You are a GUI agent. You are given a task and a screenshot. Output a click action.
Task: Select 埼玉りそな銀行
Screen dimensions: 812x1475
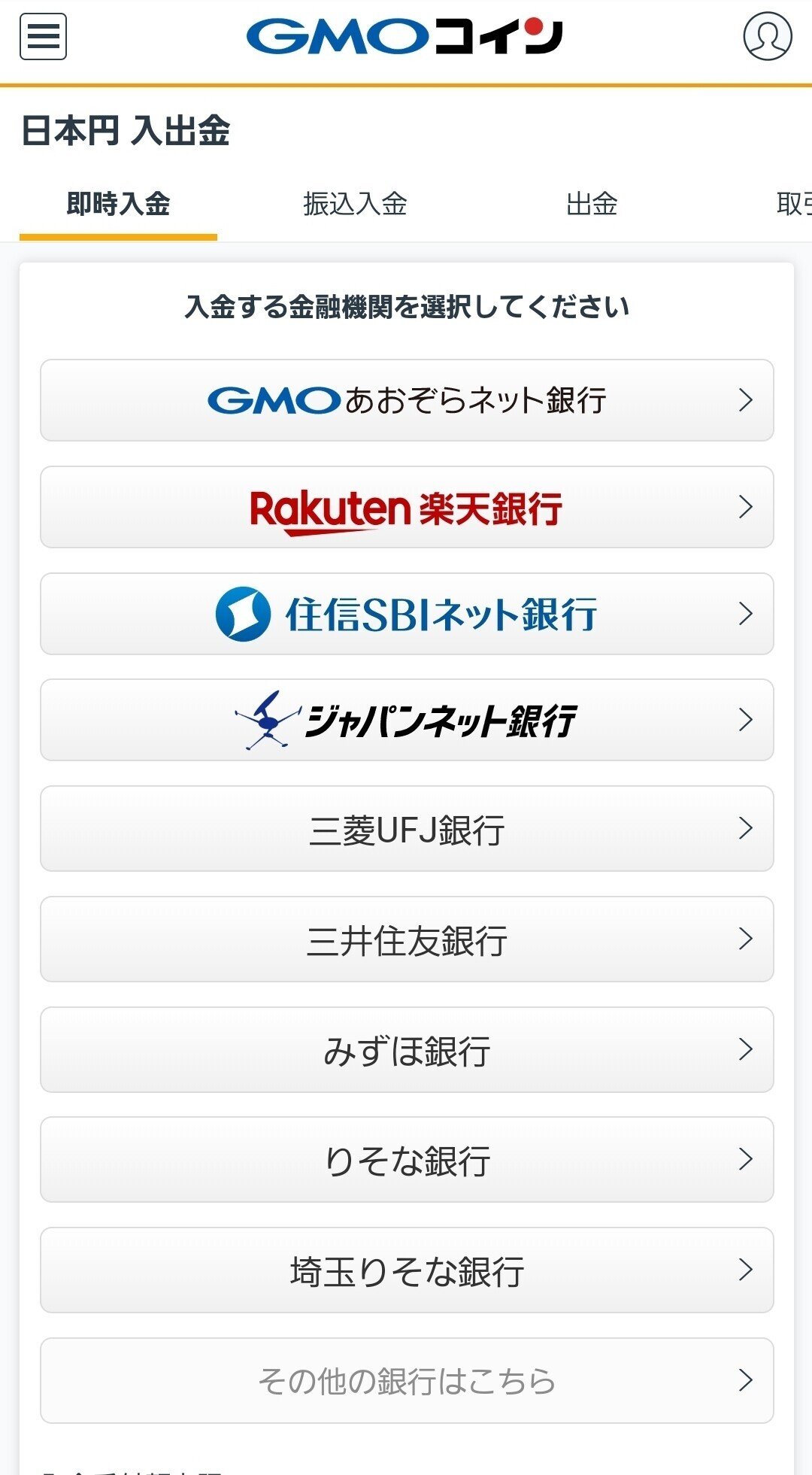pyautogui.click(x=407, y=1270)
